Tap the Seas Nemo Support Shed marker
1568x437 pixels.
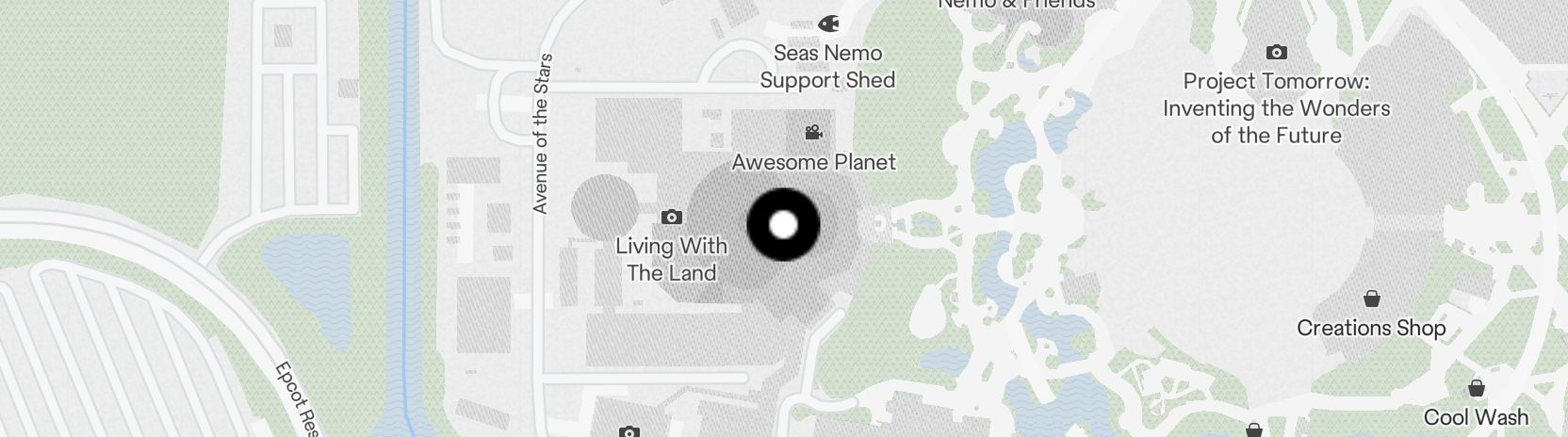pyautogui.click(x=827, y=24)
